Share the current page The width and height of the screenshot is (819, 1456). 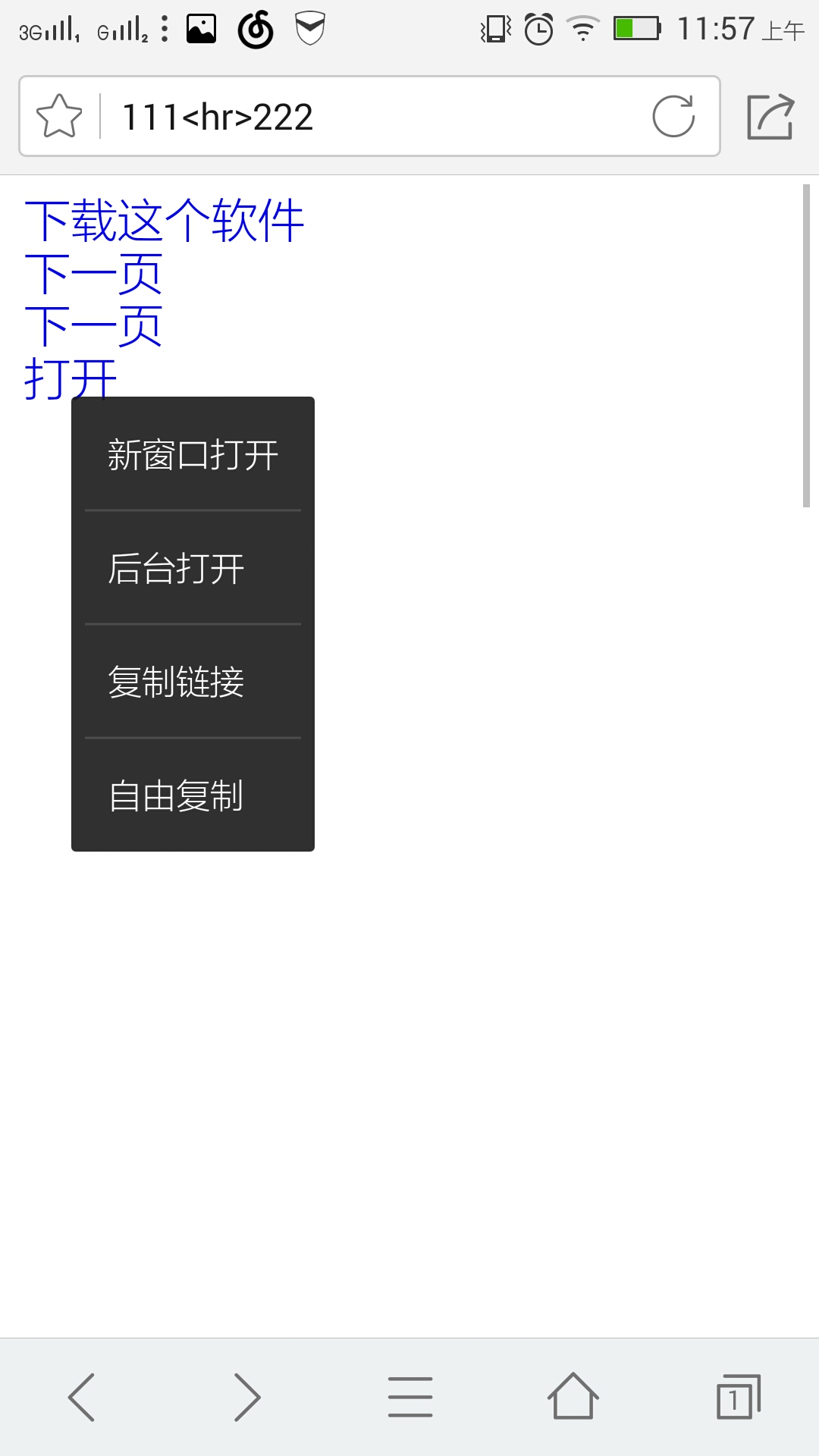770,116
